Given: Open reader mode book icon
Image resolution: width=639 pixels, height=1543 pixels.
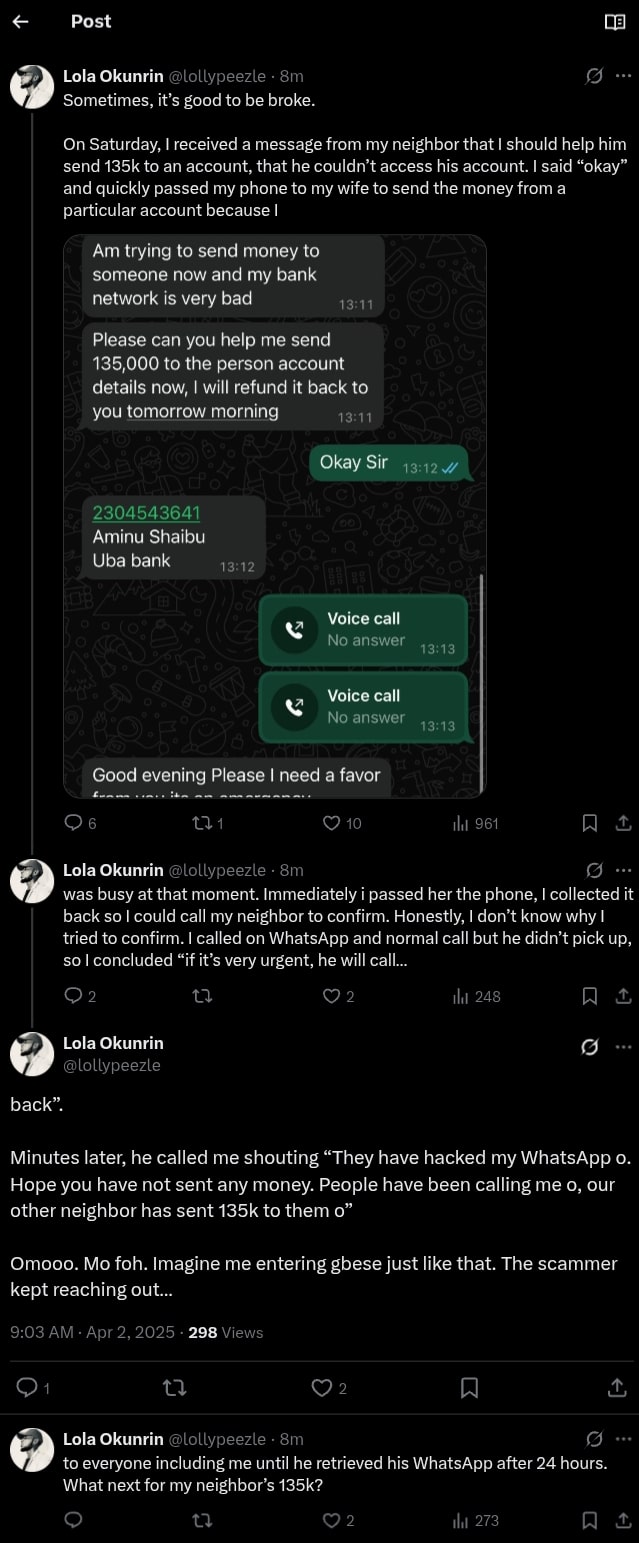Looking at the screenshot, I should click(x=615, y=22).
